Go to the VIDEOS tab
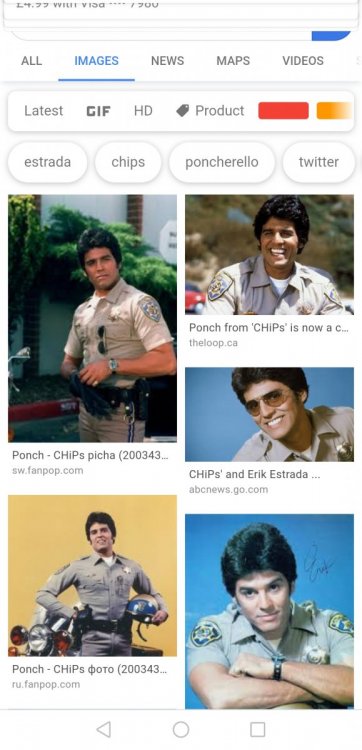 point(303,61)
